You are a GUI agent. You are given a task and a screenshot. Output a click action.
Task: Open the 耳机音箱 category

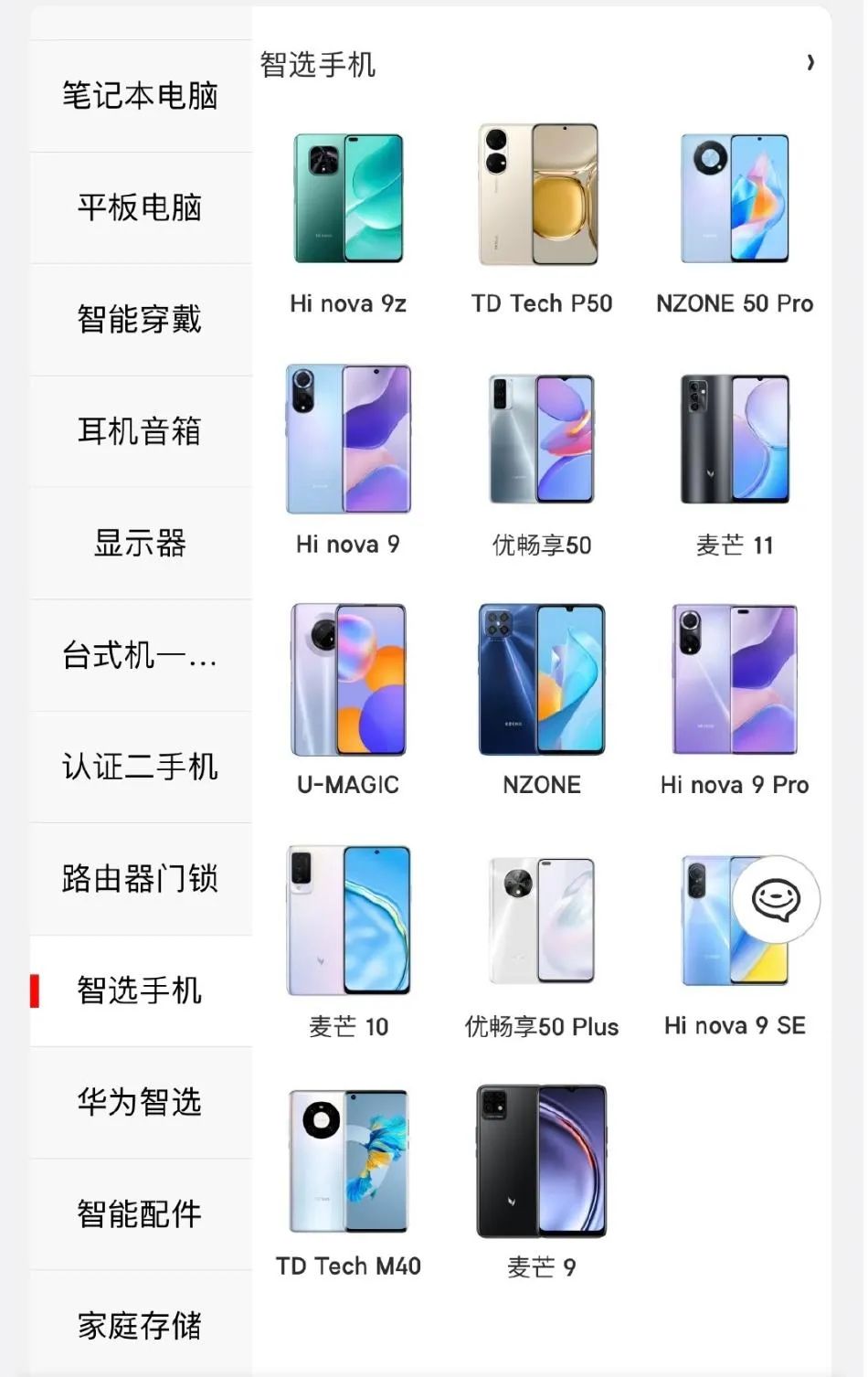pos(139,431)
